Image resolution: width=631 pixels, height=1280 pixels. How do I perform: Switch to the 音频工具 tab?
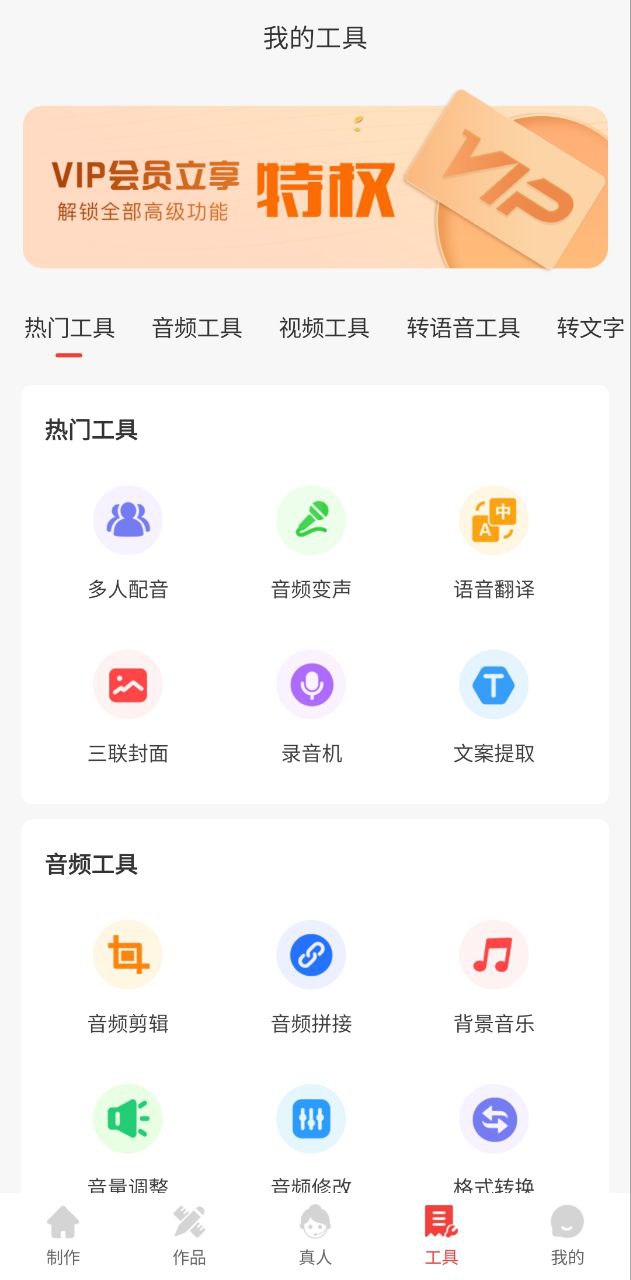(197, 328)
